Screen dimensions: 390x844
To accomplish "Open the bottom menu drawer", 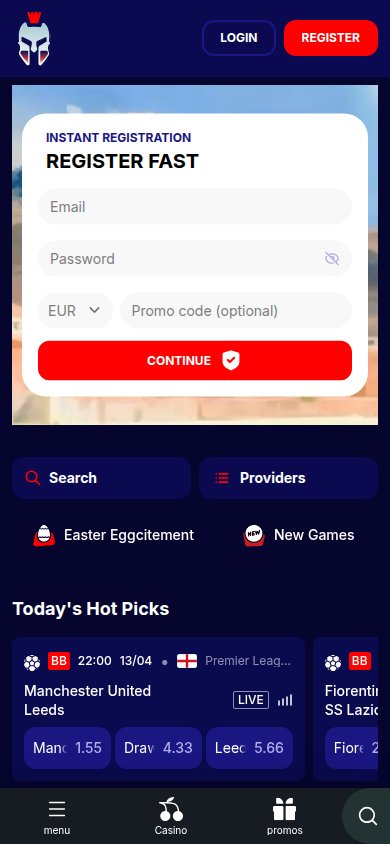I will coord(57,817).
